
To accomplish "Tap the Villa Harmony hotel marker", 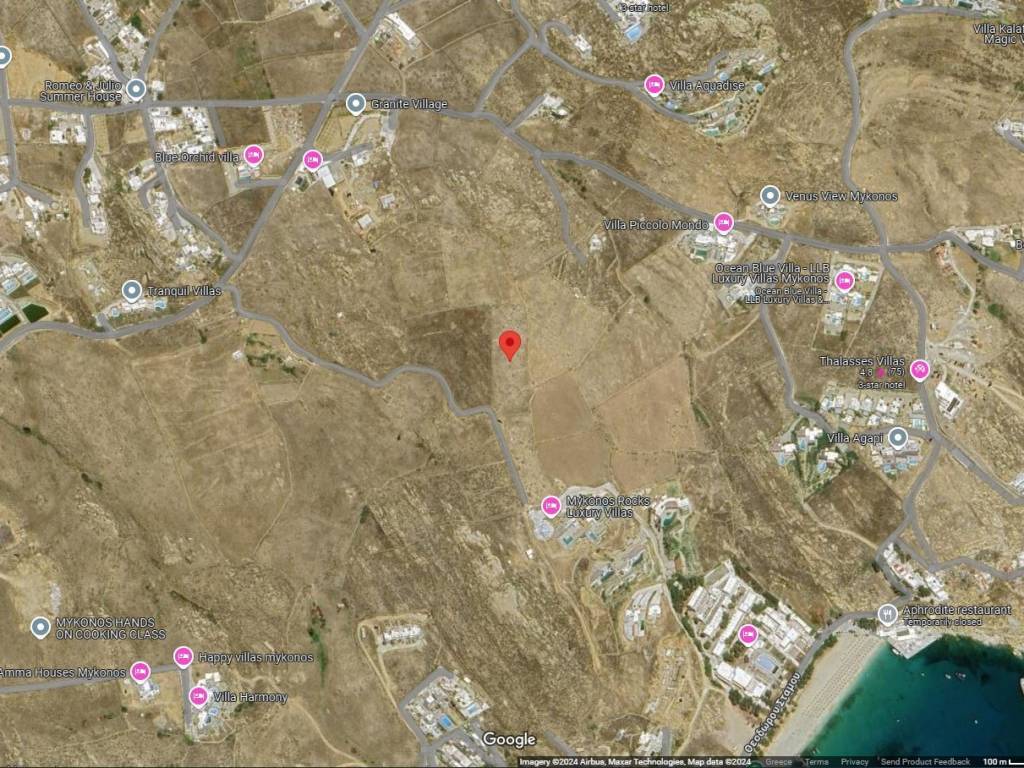I will point(199,697).
